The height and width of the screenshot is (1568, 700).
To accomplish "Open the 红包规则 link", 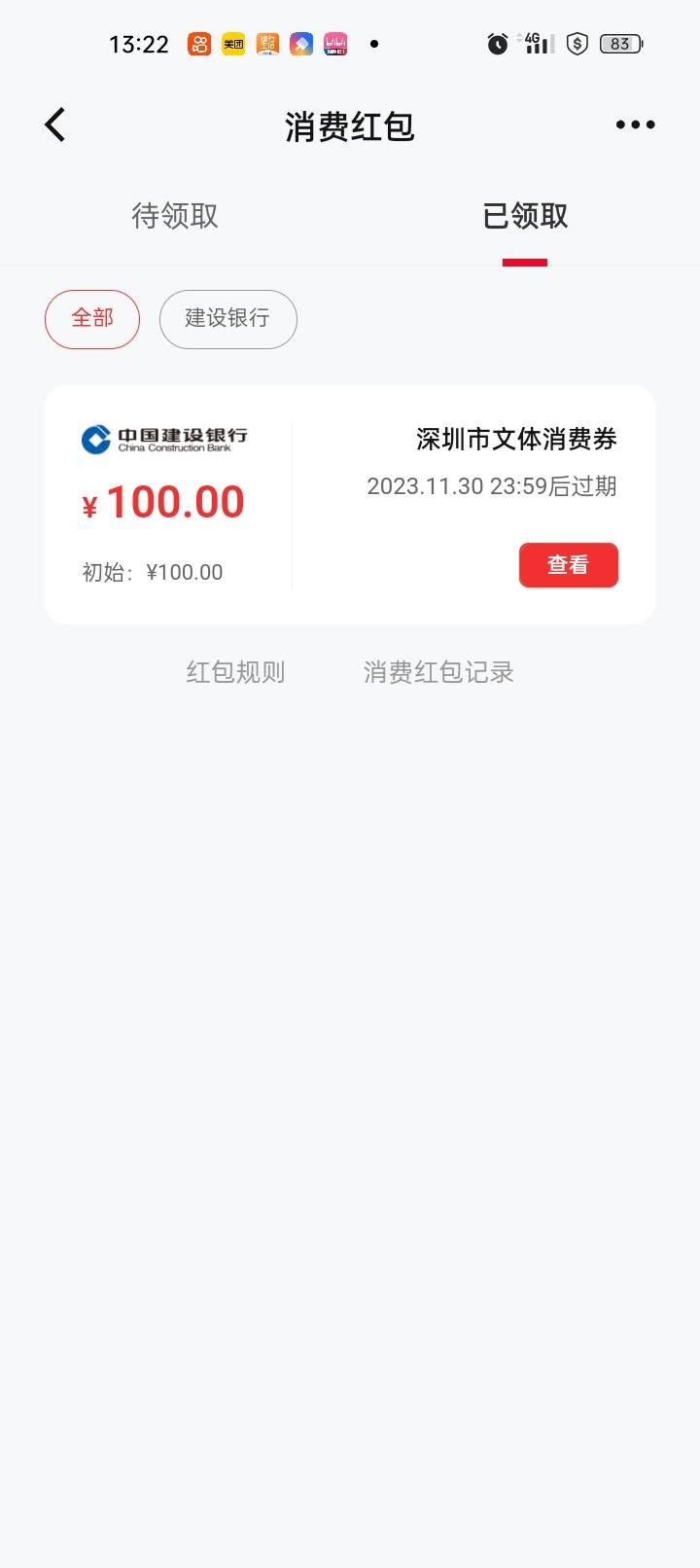I will [235, 672].
